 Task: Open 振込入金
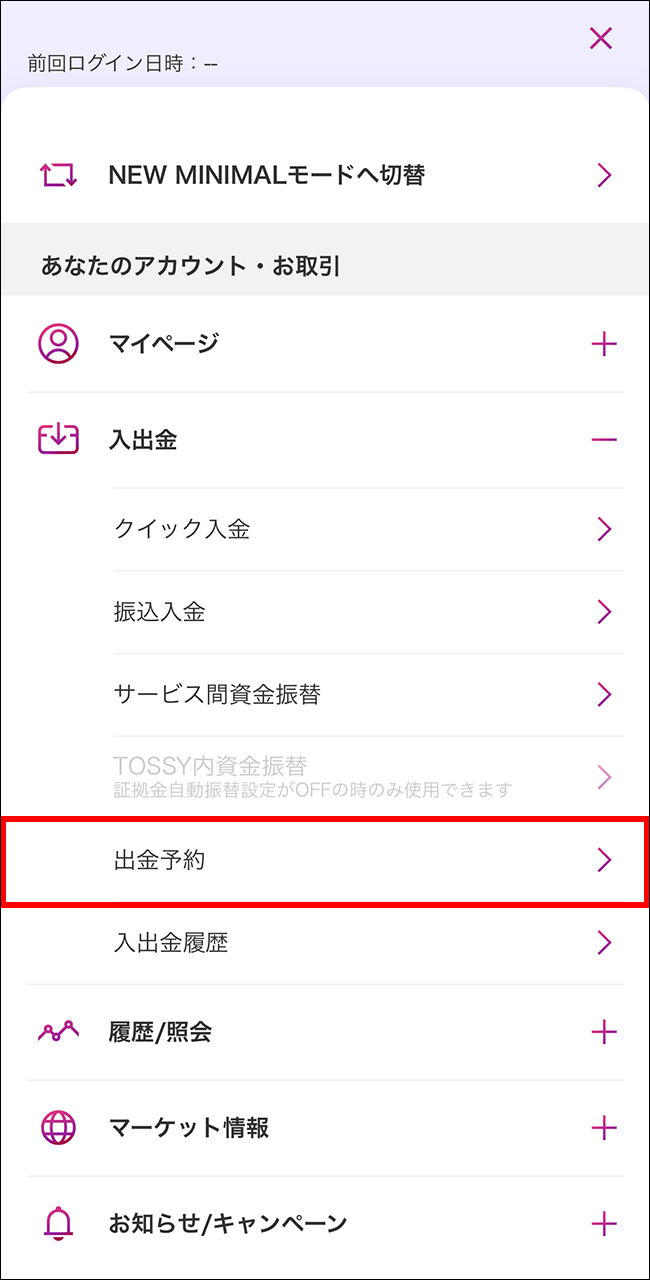click(365, 612)
